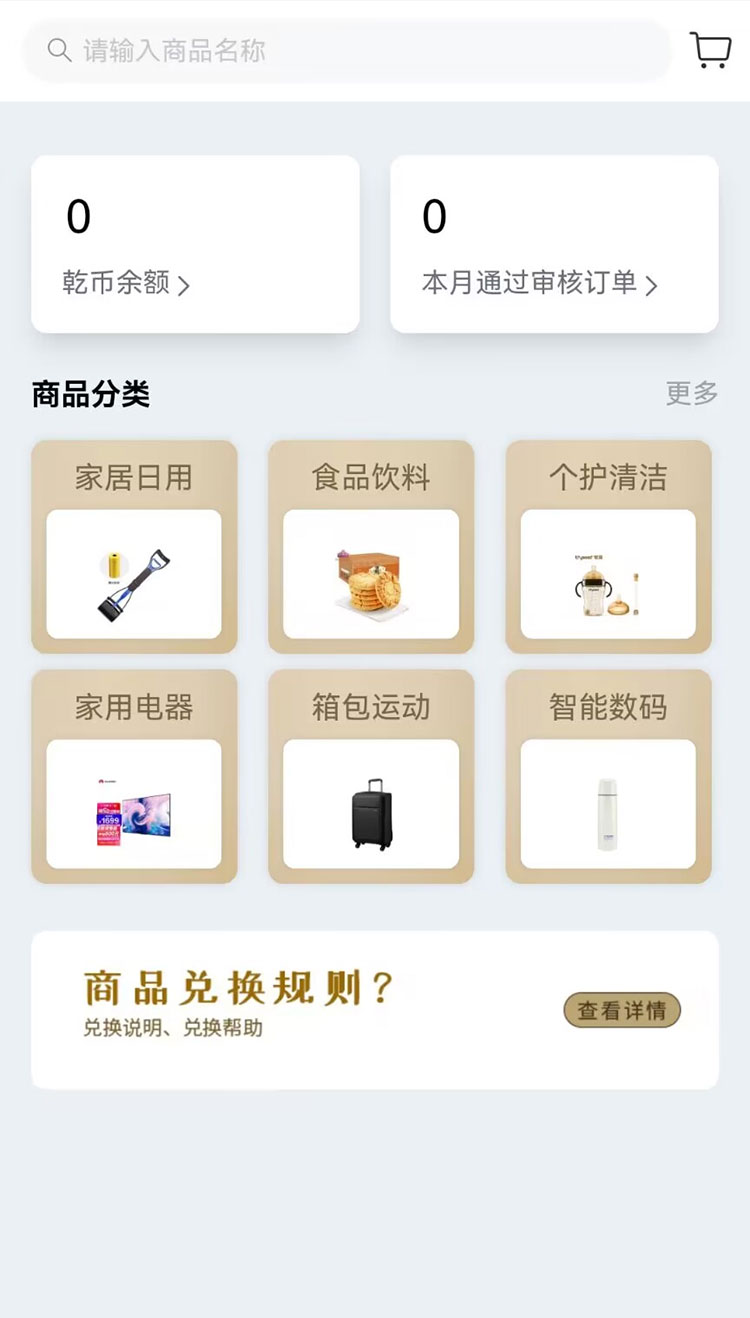Tap the 请输入商品名称 search field
The image size is (750, 1318).
(x=347, y=51)
